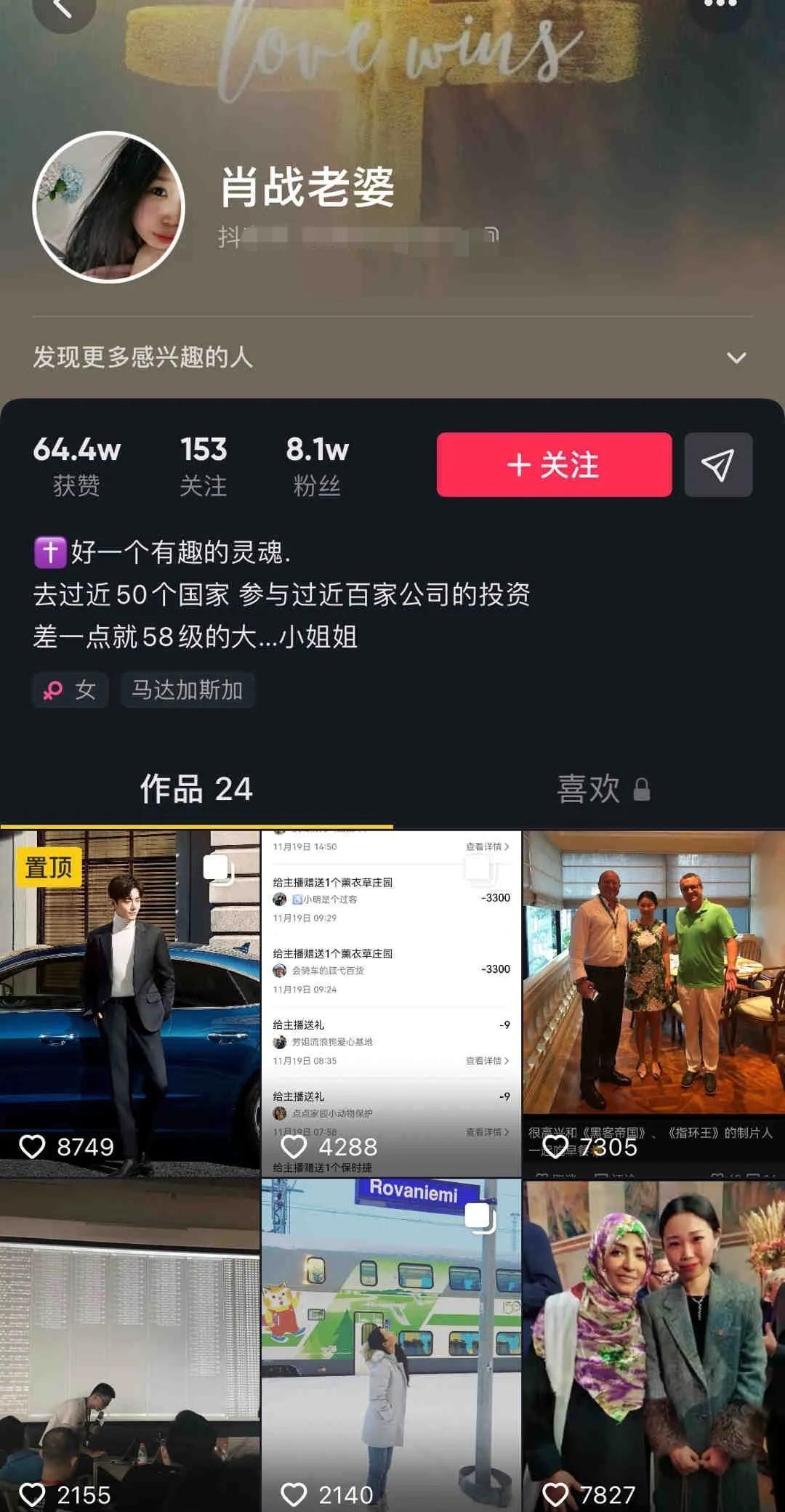Open the 153 关注 following list
This screenshot has height=1512, width=785.
(x=204, y=465)
